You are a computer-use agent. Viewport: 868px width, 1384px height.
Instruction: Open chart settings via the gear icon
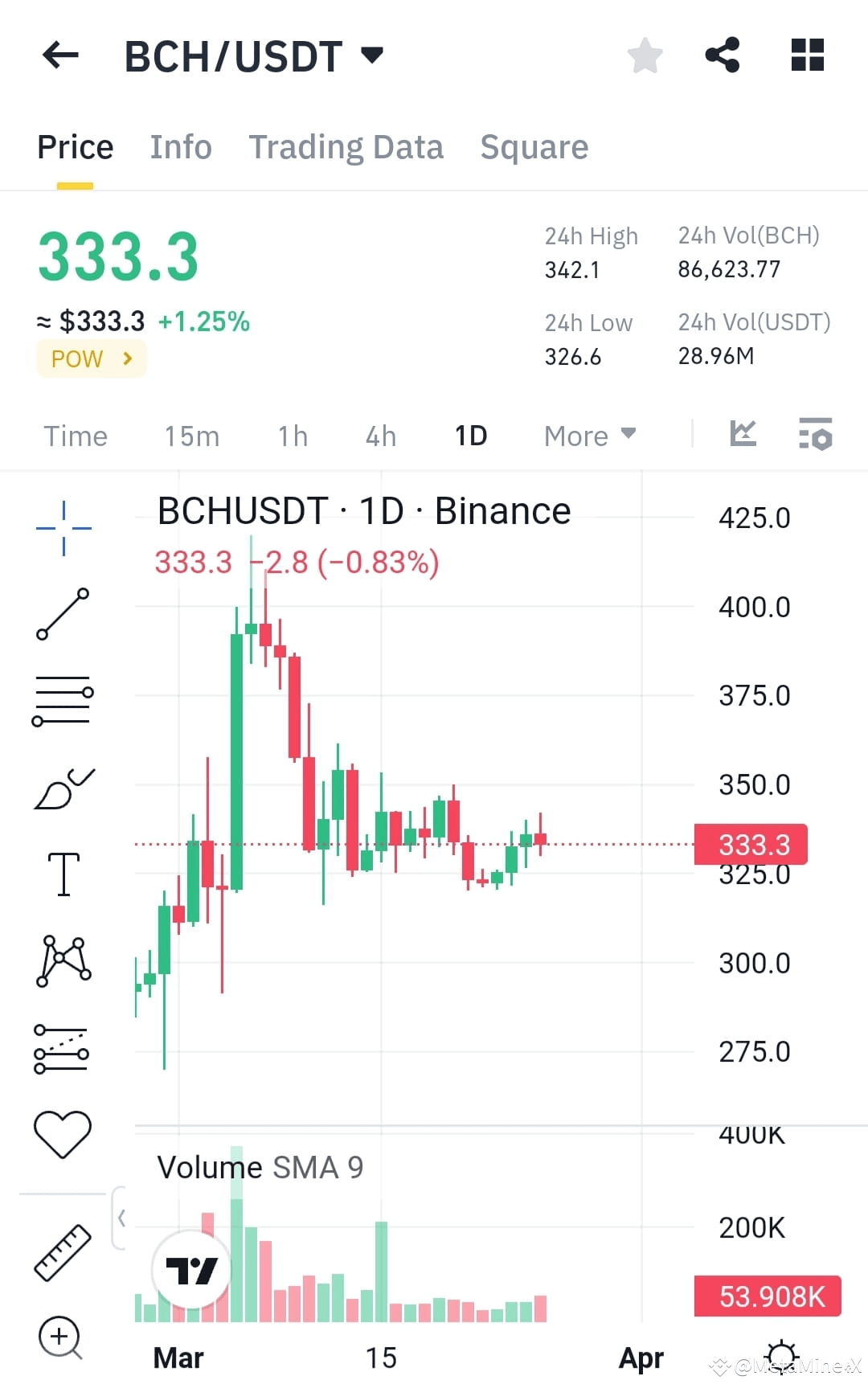pos(814,434)
